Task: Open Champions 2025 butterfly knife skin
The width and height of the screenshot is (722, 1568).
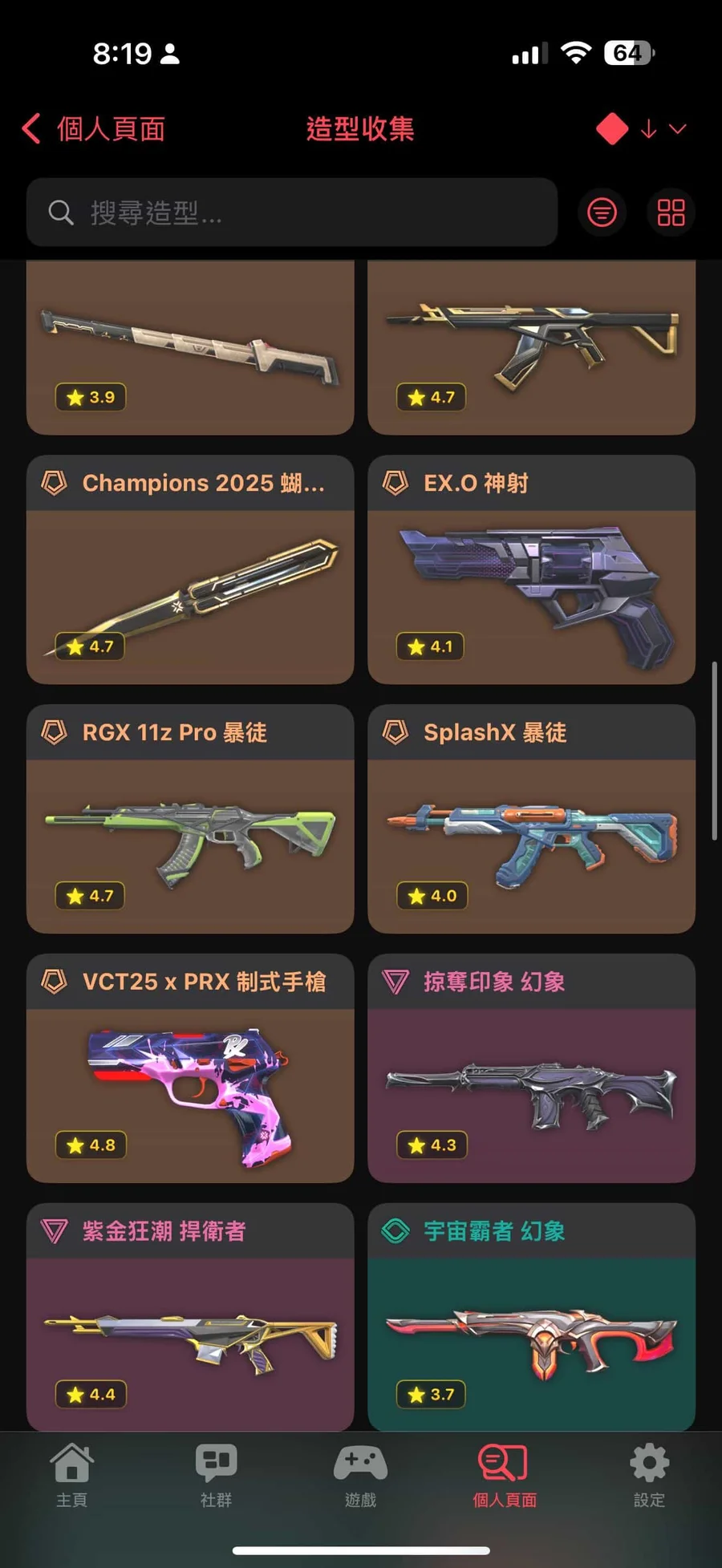Action: pos(190,569)
